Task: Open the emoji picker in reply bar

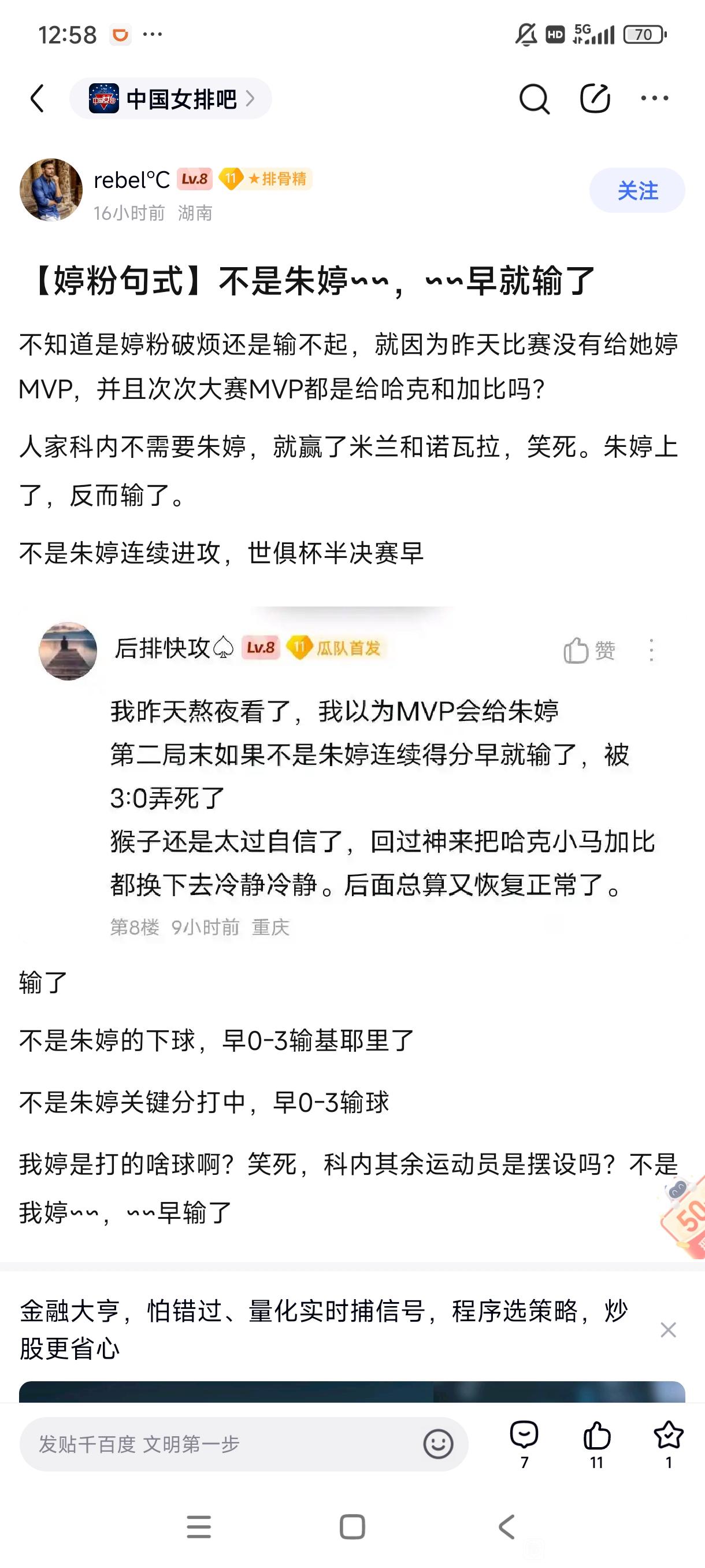Action: [438, 1444]
